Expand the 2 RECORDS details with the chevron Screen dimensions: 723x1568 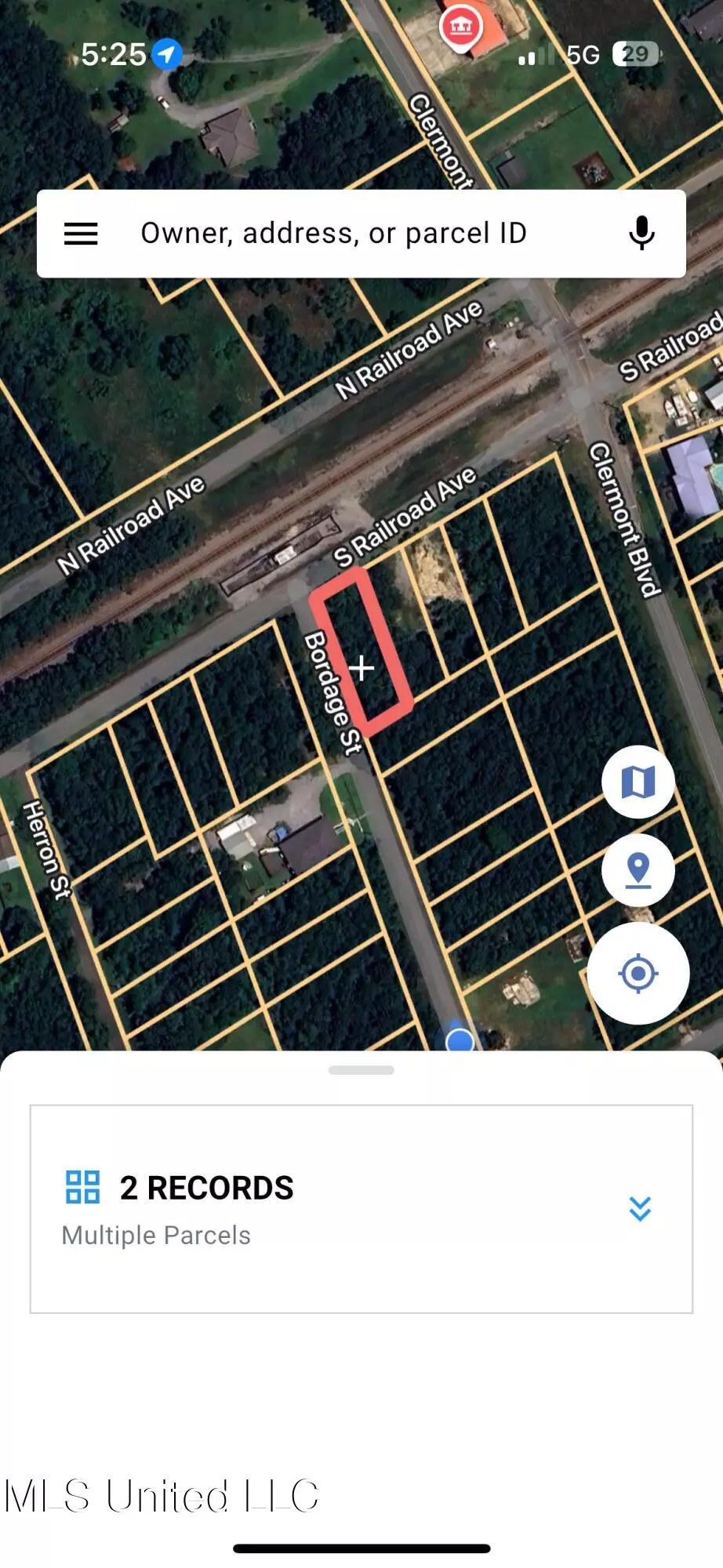tap(640, 1210)
